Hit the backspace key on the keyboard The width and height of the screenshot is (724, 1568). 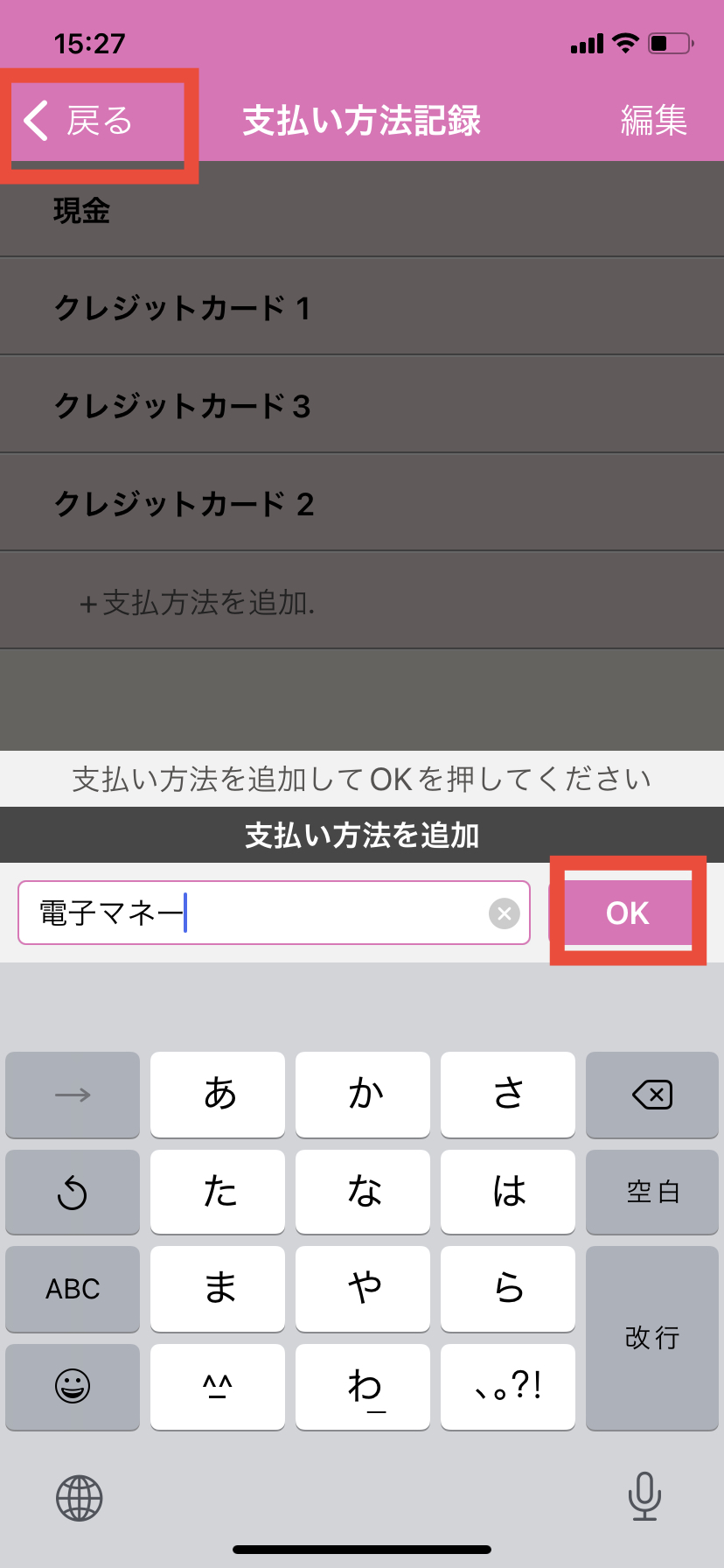click(652, 1095)
